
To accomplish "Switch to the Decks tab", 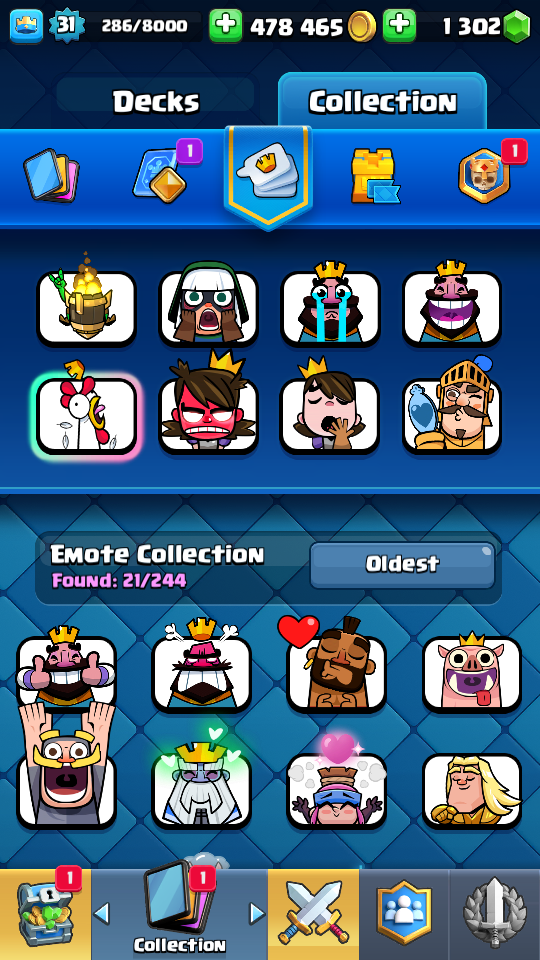I will 156,102.
